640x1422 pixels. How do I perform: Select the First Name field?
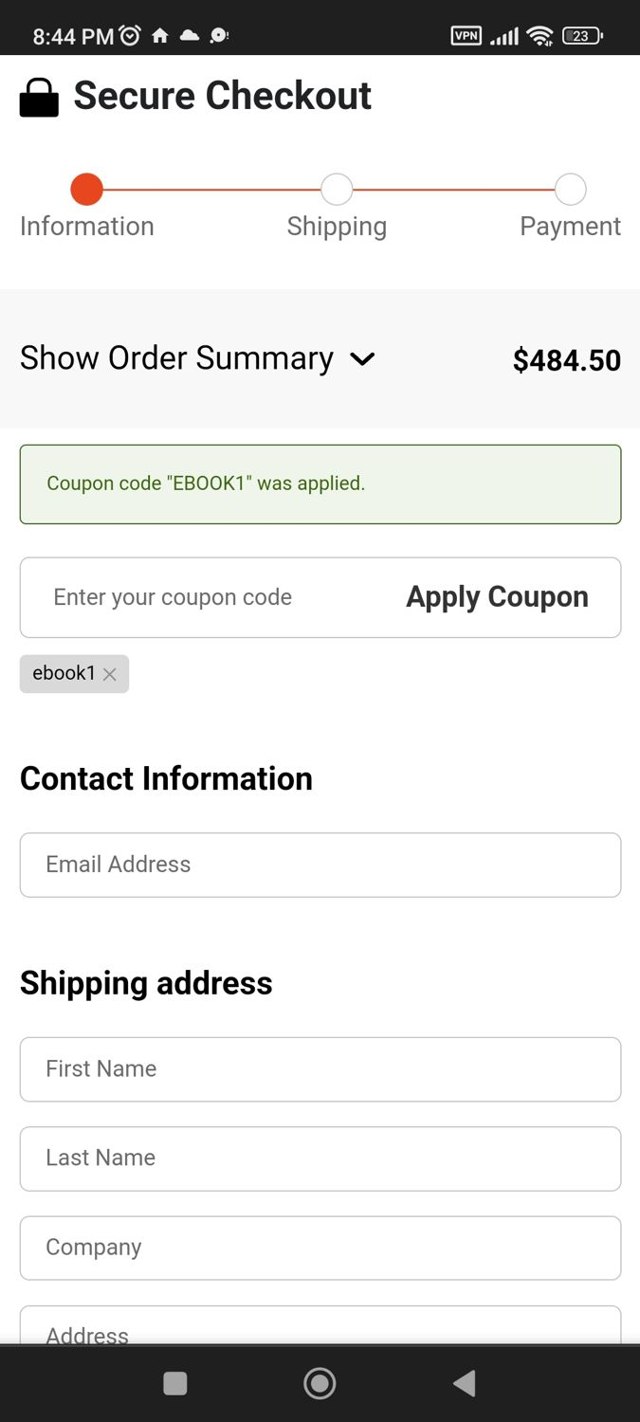pos(320,1069)
